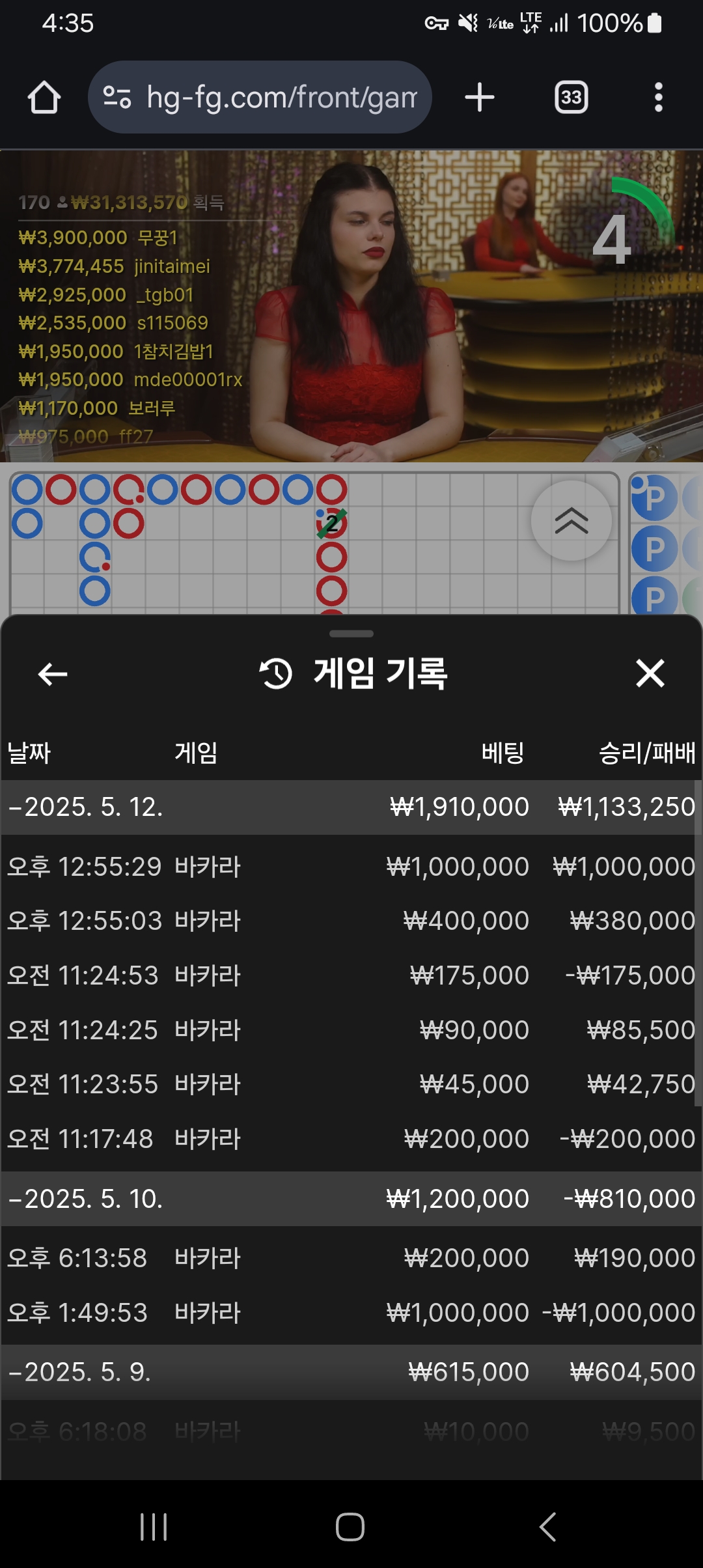Screen dimensions: 703x1568
Task: Open the 오후 1:49:53 baccarat record
Action: click(x=351, y=1313)
